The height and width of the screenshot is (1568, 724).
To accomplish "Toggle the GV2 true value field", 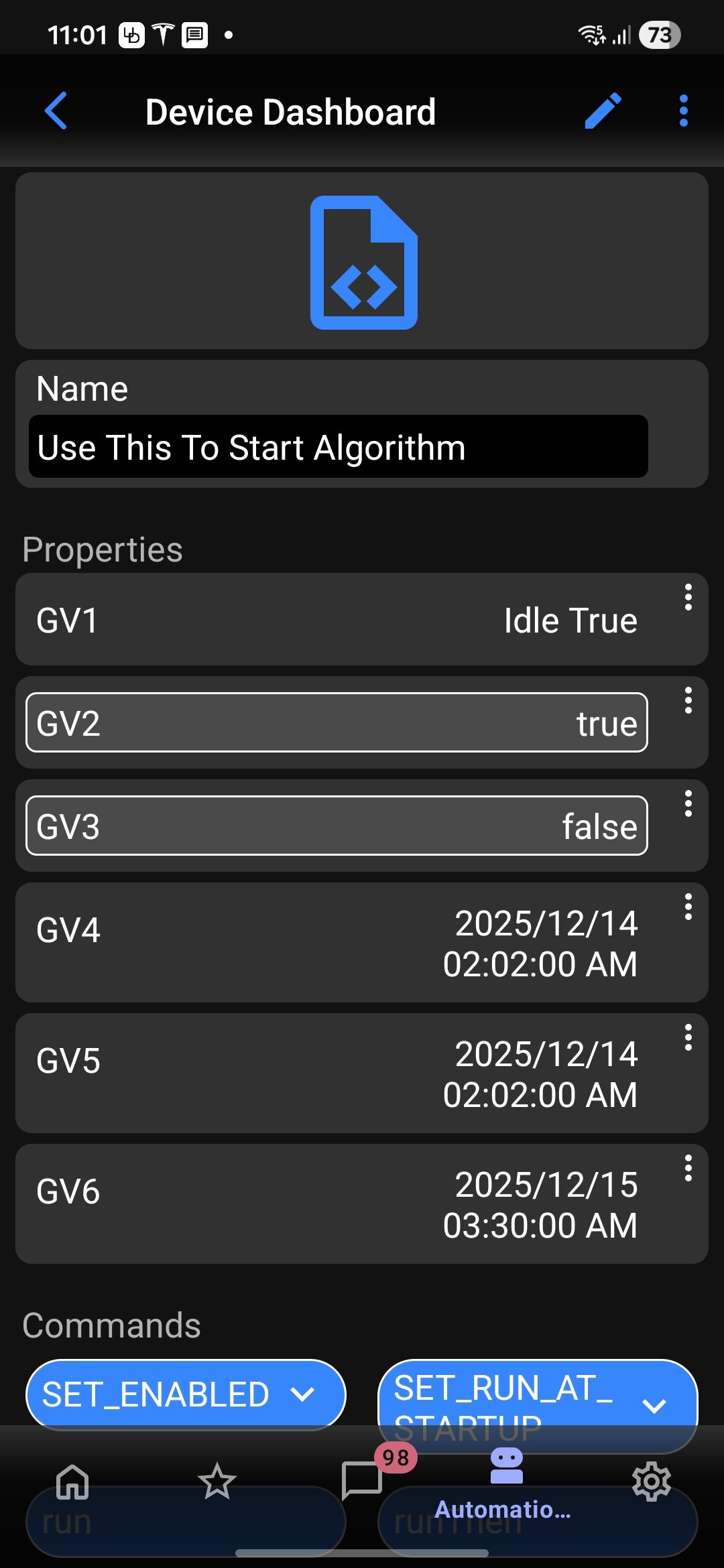I will 337,722.
